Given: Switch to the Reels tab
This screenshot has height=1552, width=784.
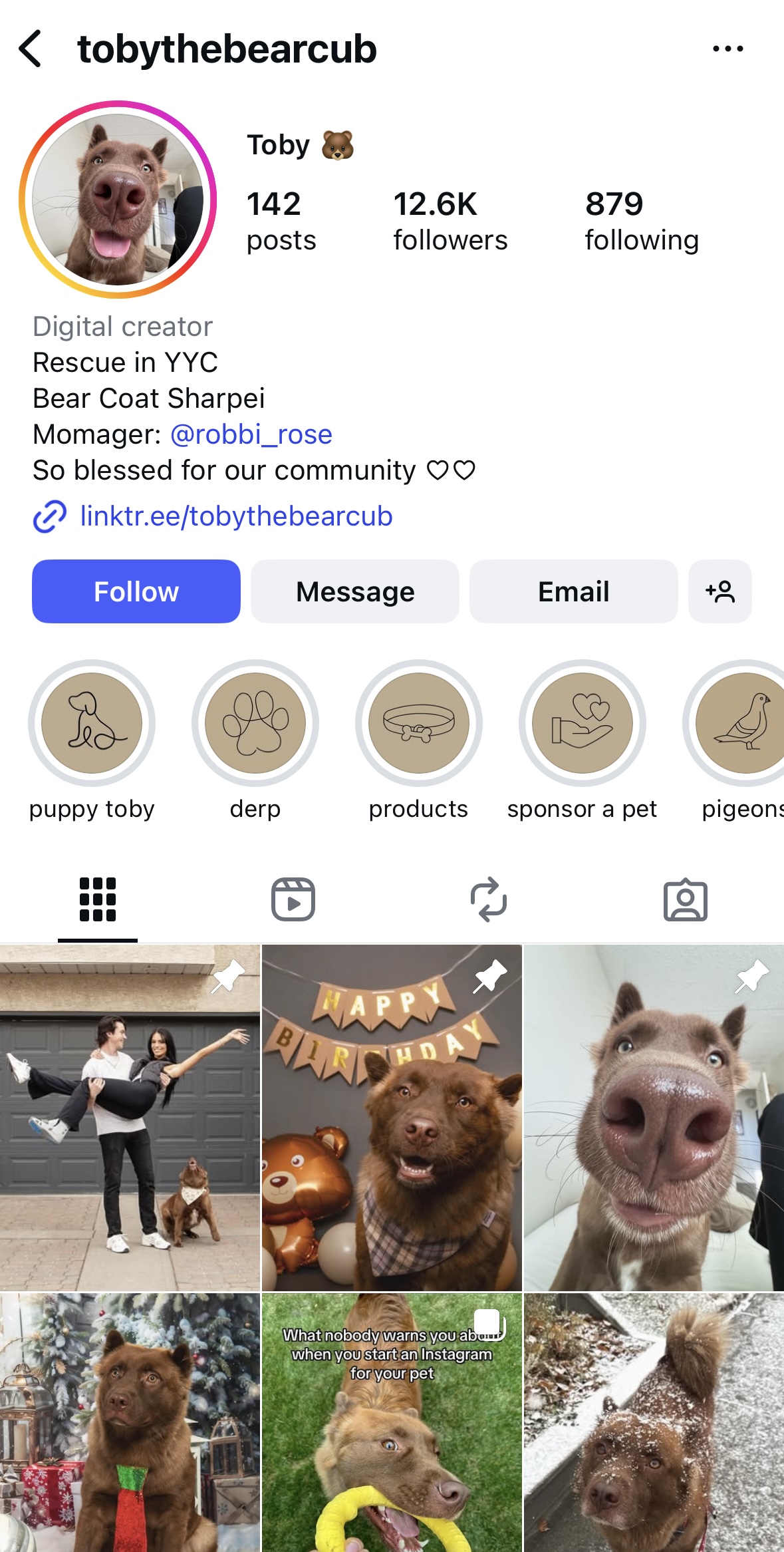Looking at the screenshot, I should point(293,899).
